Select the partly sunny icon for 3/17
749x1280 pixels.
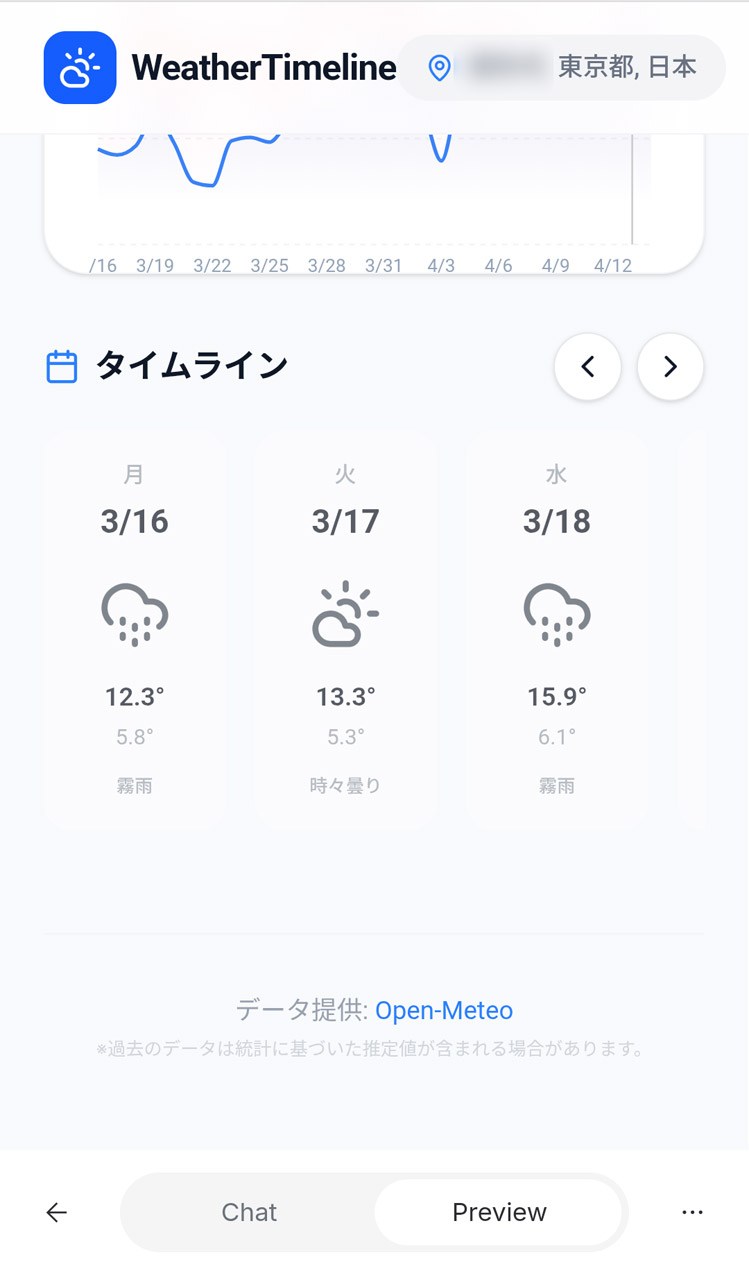345,612
